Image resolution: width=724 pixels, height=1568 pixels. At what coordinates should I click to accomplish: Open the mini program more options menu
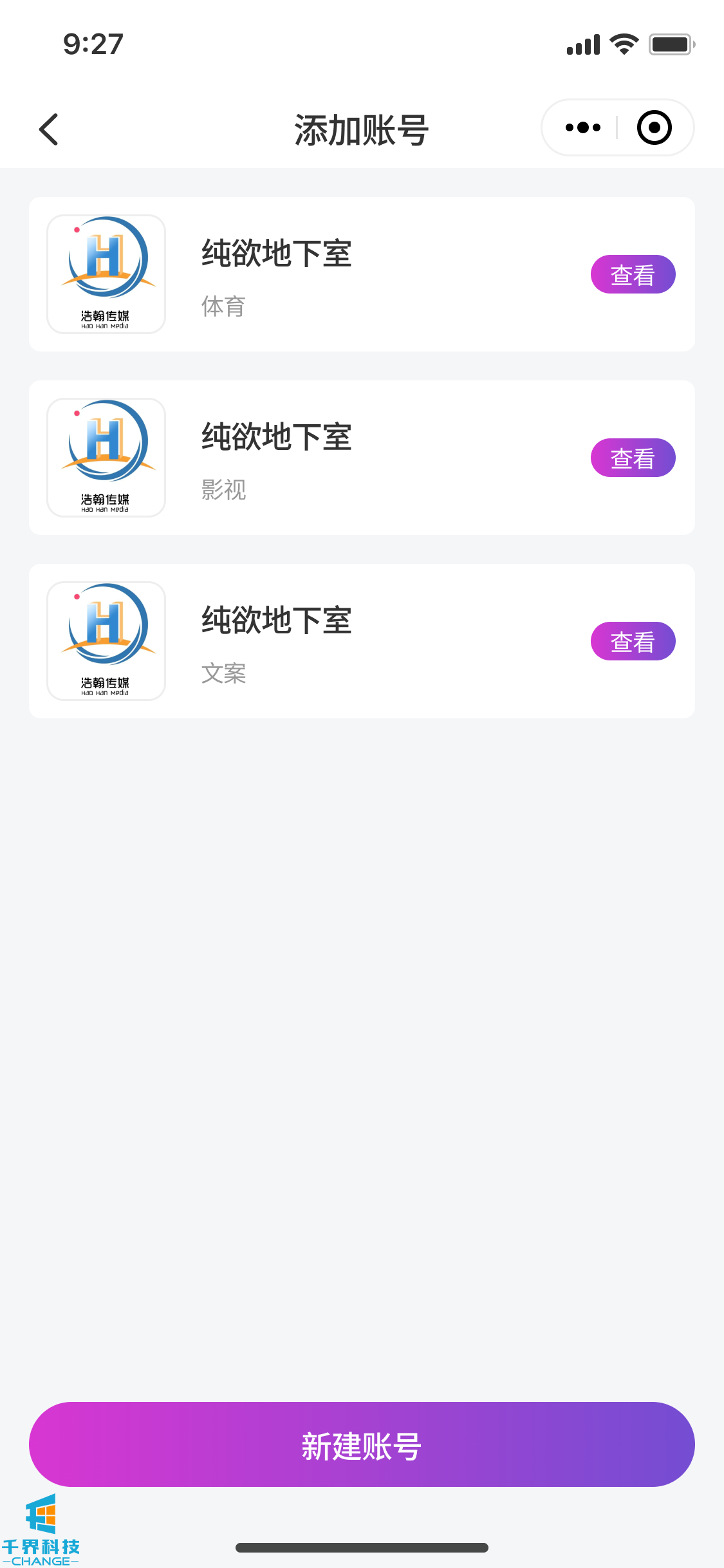click(x=582, y=127)
